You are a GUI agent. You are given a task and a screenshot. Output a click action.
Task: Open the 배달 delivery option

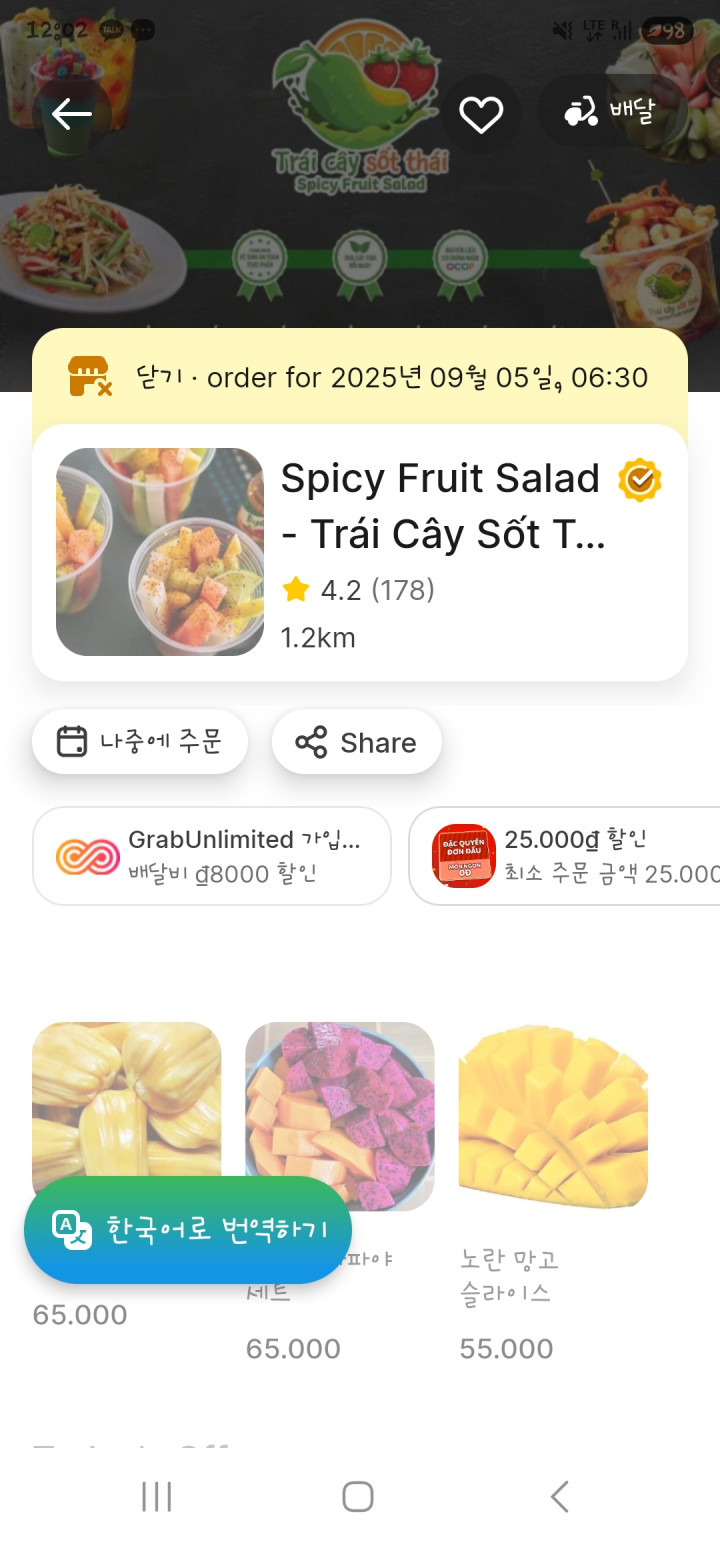611,111
